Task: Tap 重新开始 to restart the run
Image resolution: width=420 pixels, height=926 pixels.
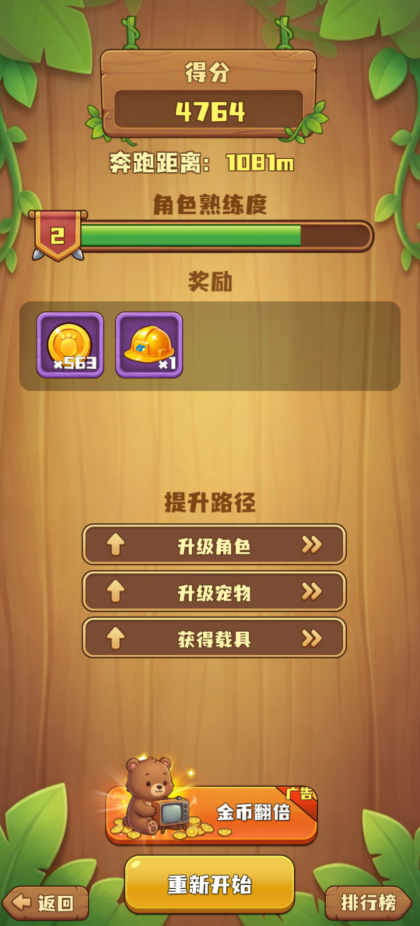Action: (210, 884)
